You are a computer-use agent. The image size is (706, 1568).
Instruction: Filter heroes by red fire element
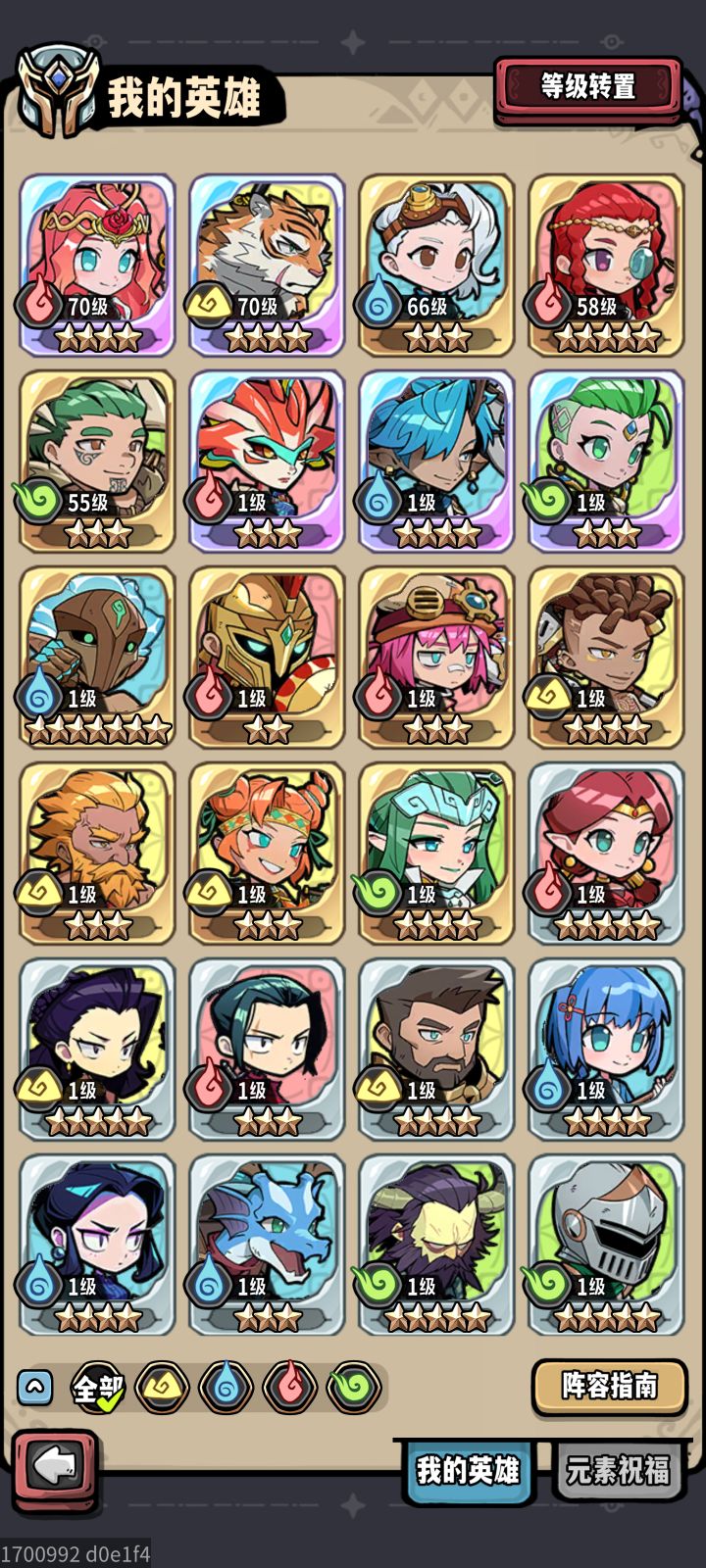289,1388
